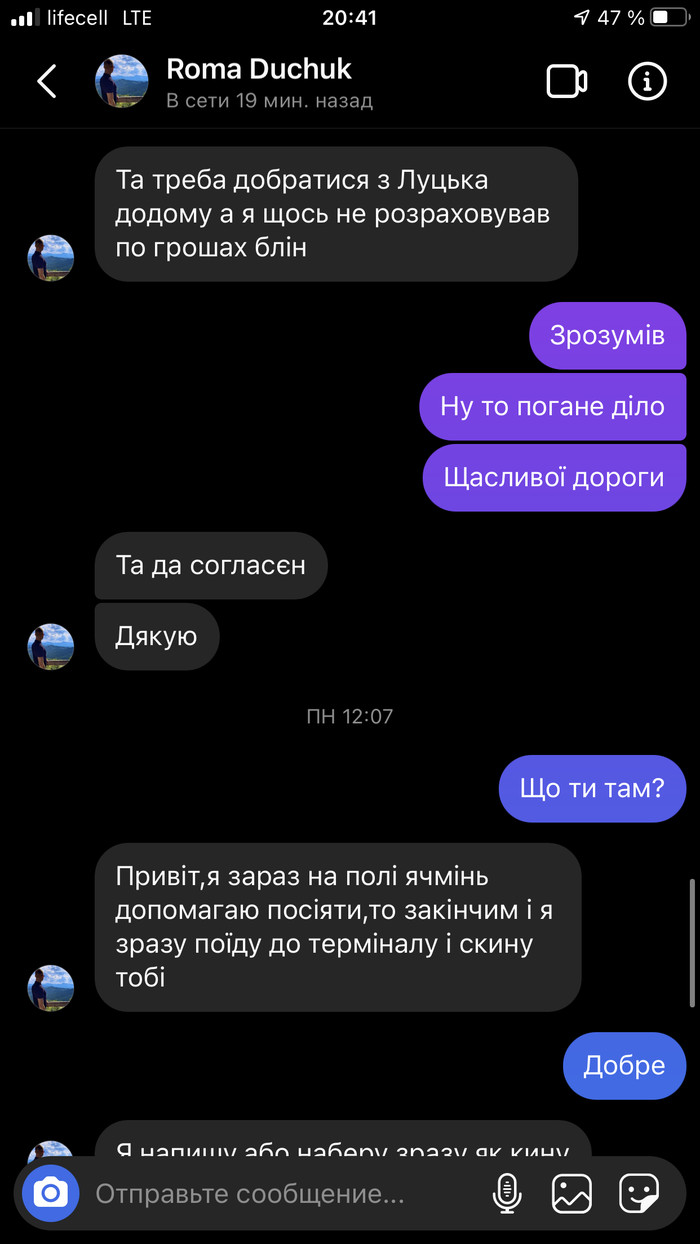Record a voice message with the microphone

tap(508, 1193)
